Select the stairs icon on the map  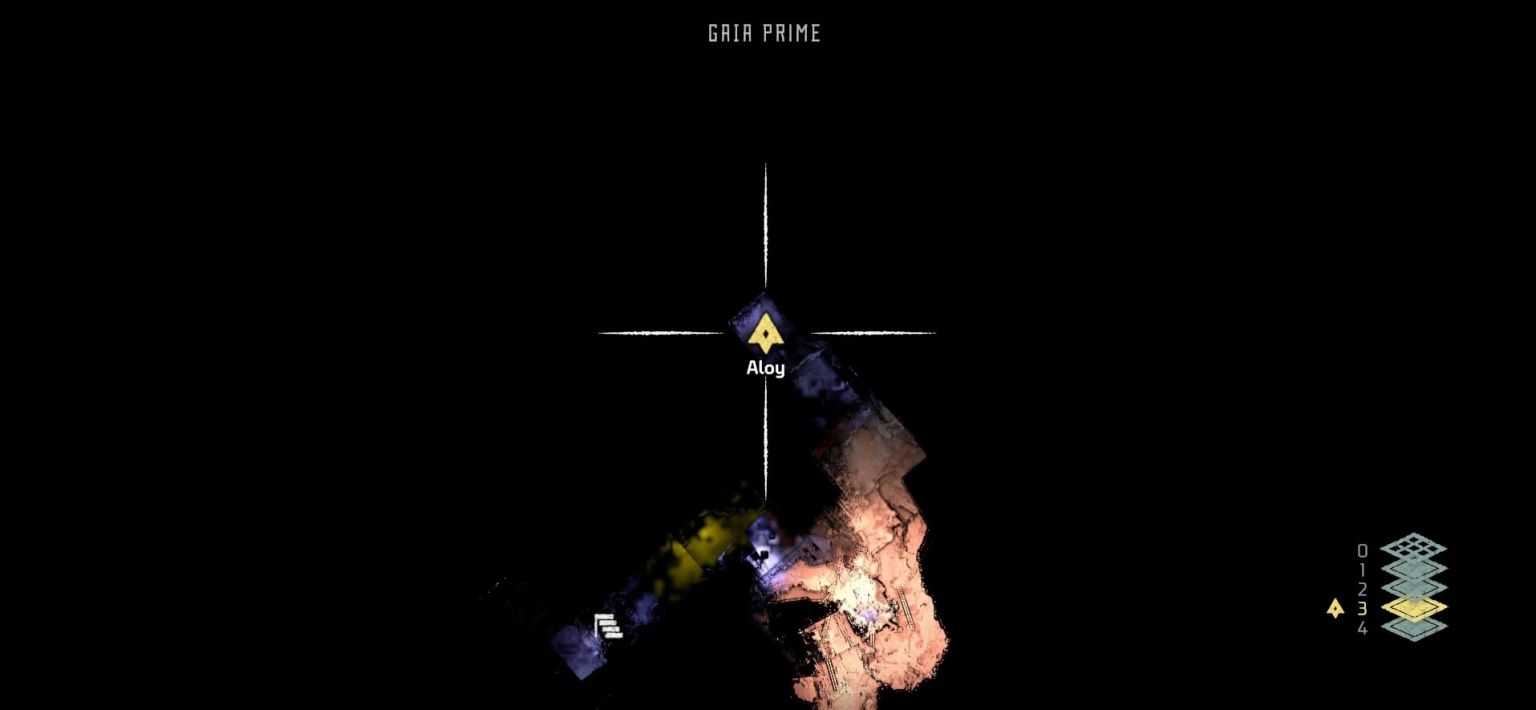point(608,626)
